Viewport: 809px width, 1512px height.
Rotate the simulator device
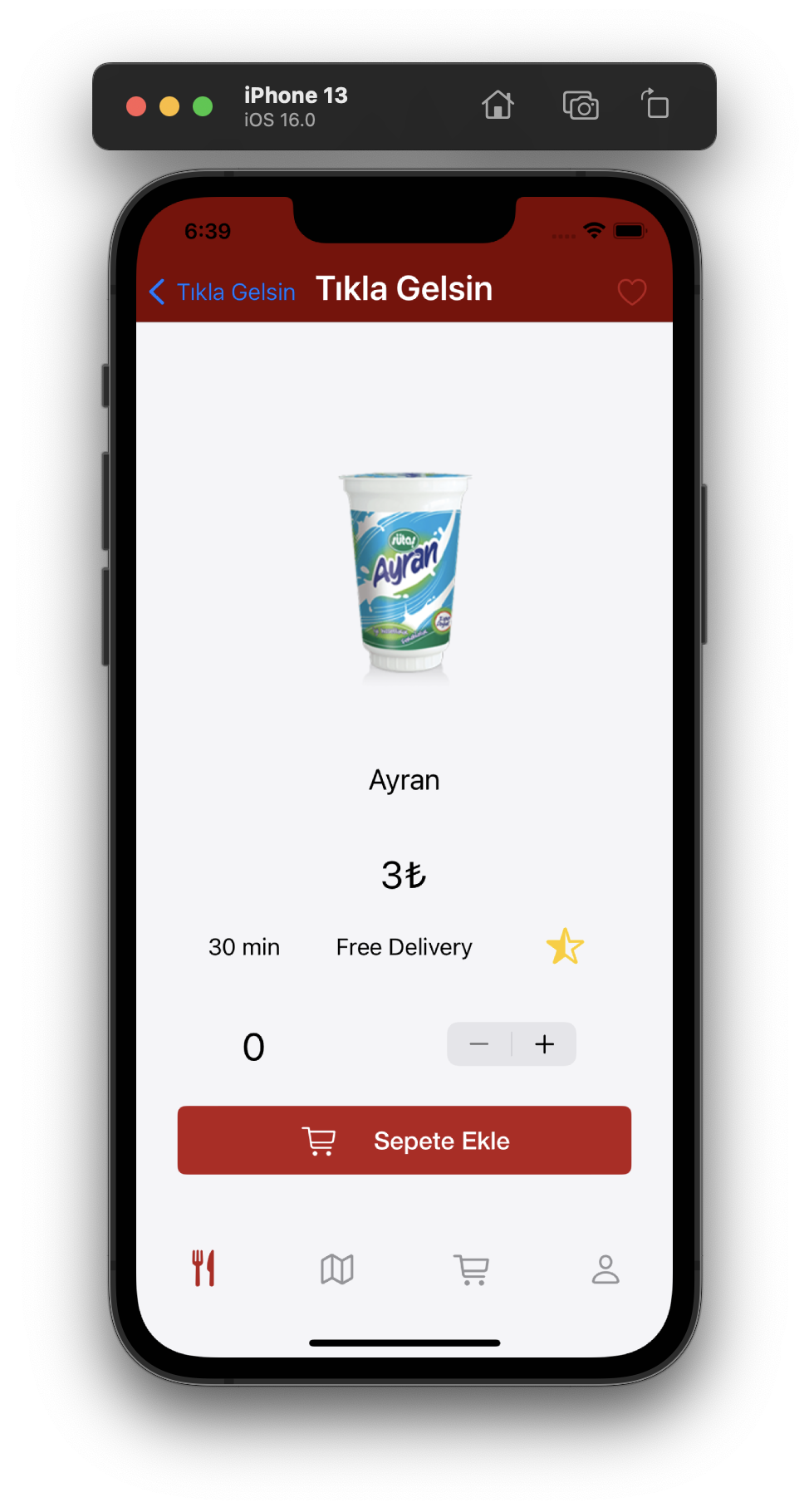click(655, 105)
